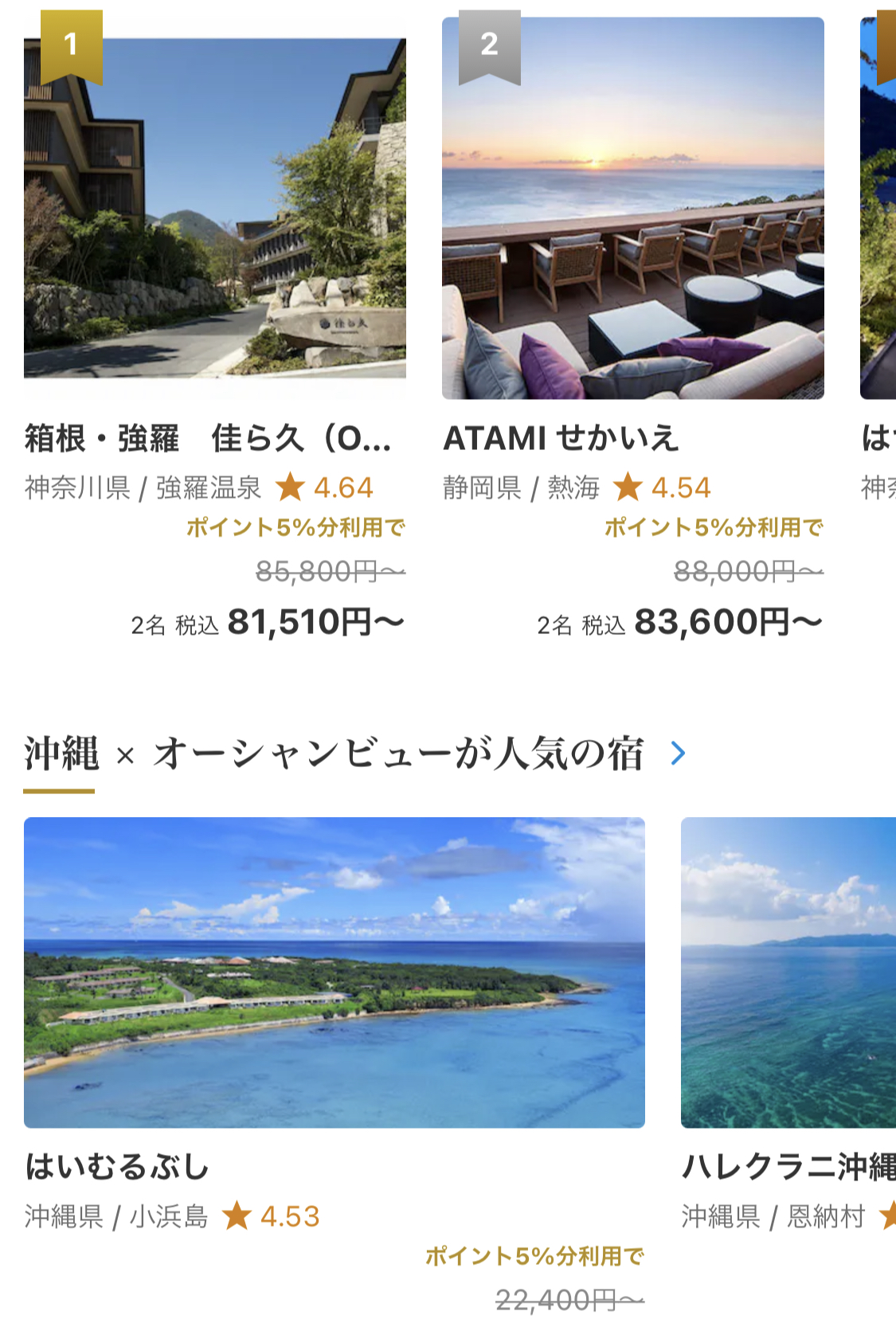Open the ATAMI Sekaie hotel card
This screenshot has height=1323, width=896.
pyautogui.click(x=632, y=209)
